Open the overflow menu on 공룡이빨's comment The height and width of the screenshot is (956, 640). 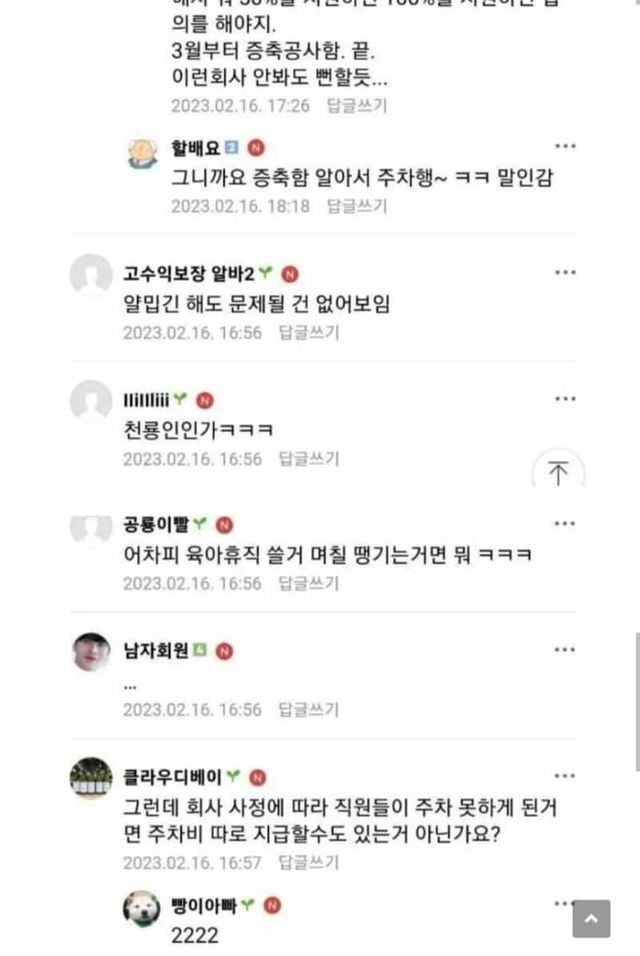566,523
